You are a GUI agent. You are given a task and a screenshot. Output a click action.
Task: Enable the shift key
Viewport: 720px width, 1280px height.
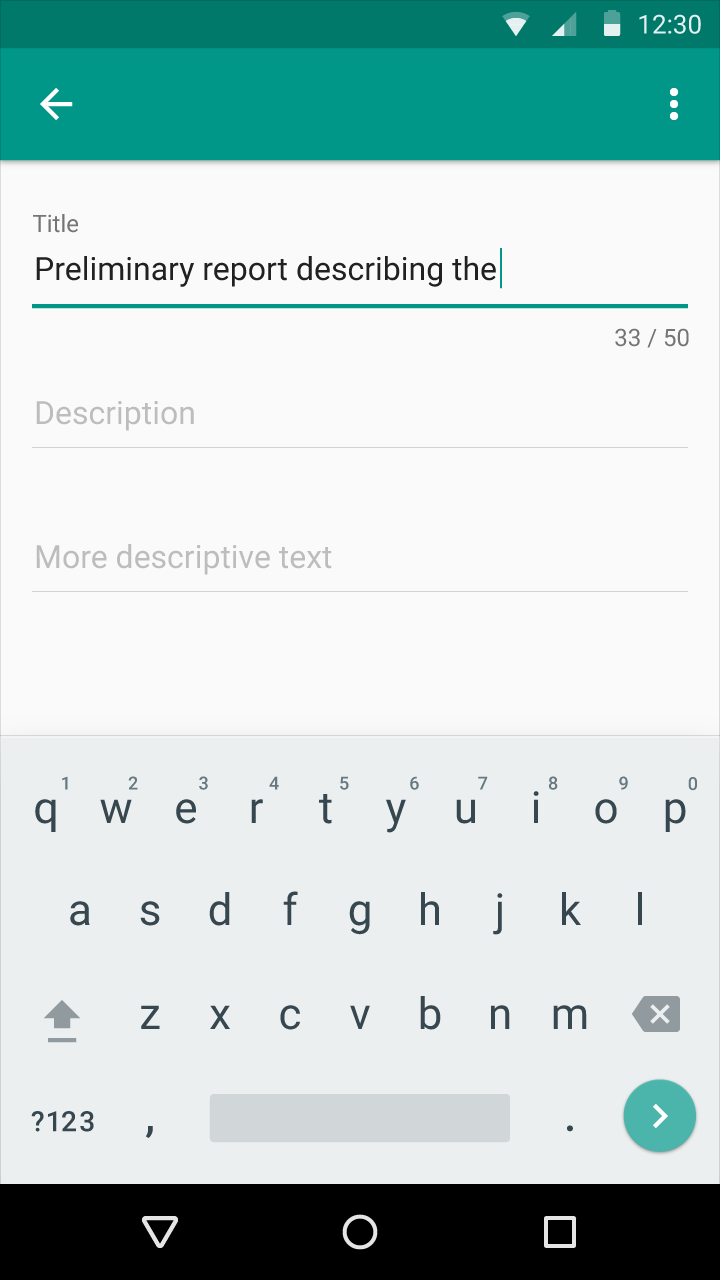tap(62, 1018)
